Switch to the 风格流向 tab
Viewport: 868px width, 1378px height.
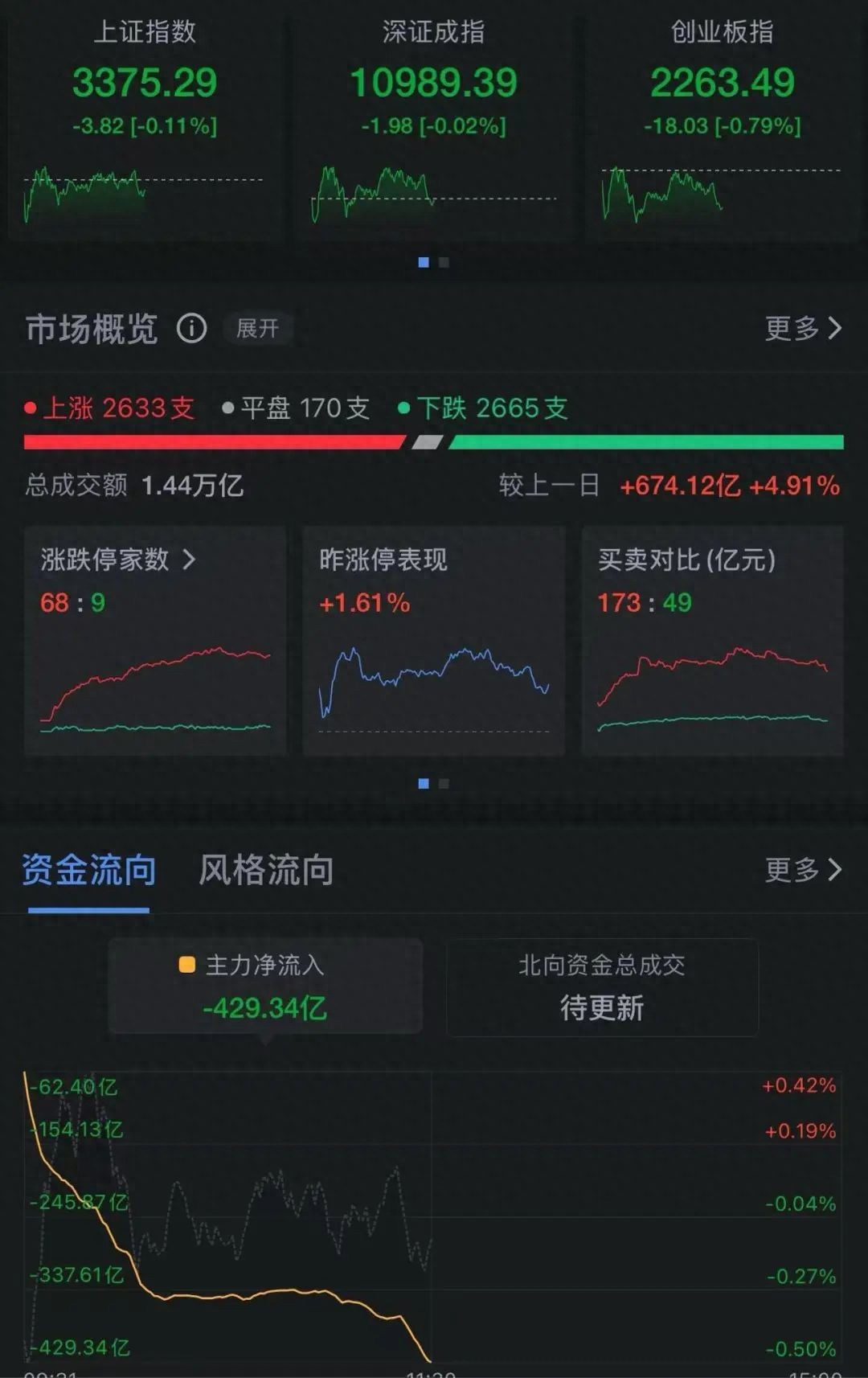266,871
